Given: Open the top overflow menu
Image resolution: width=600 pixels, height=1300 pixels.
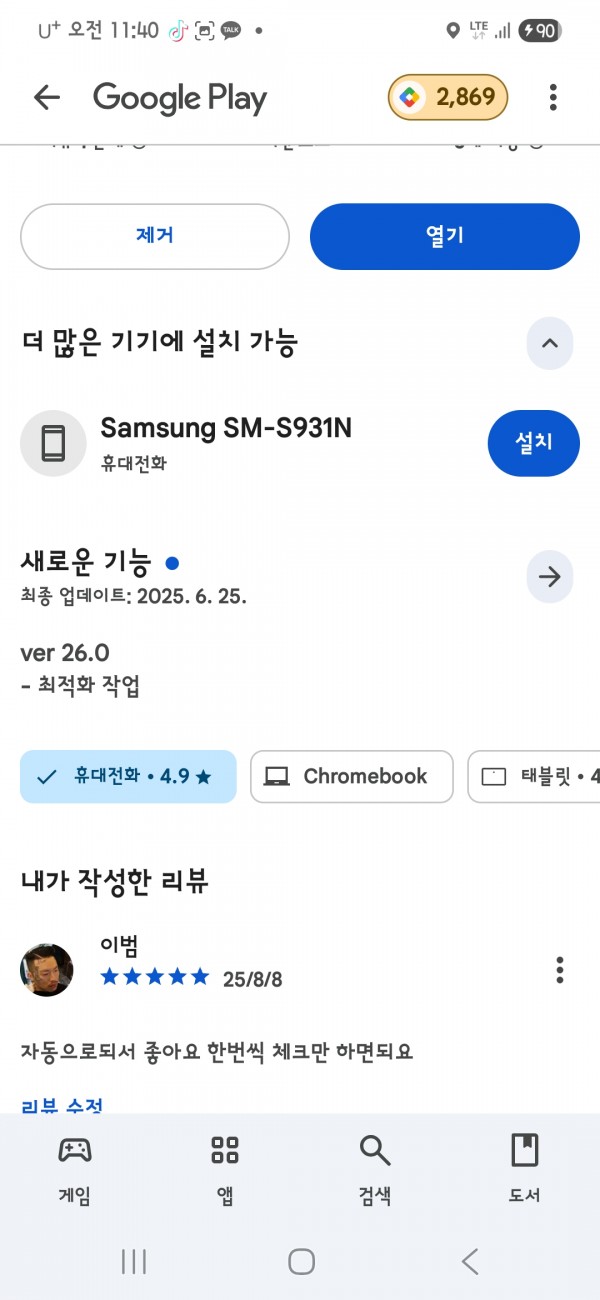Looking at the screenshot, I should [553, 97].
